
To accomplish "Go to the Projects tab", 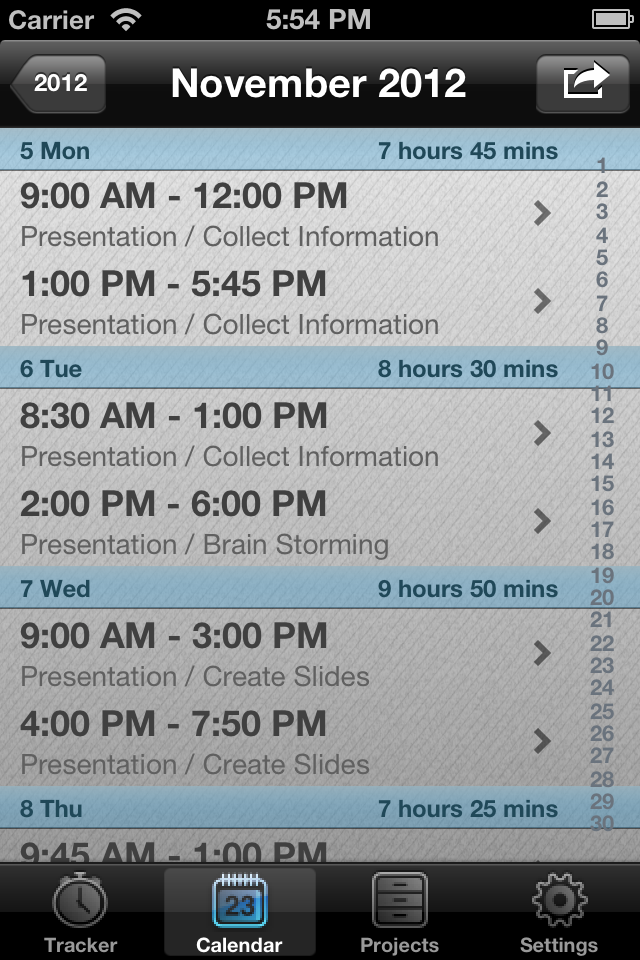I will click(x=399, y=914).
